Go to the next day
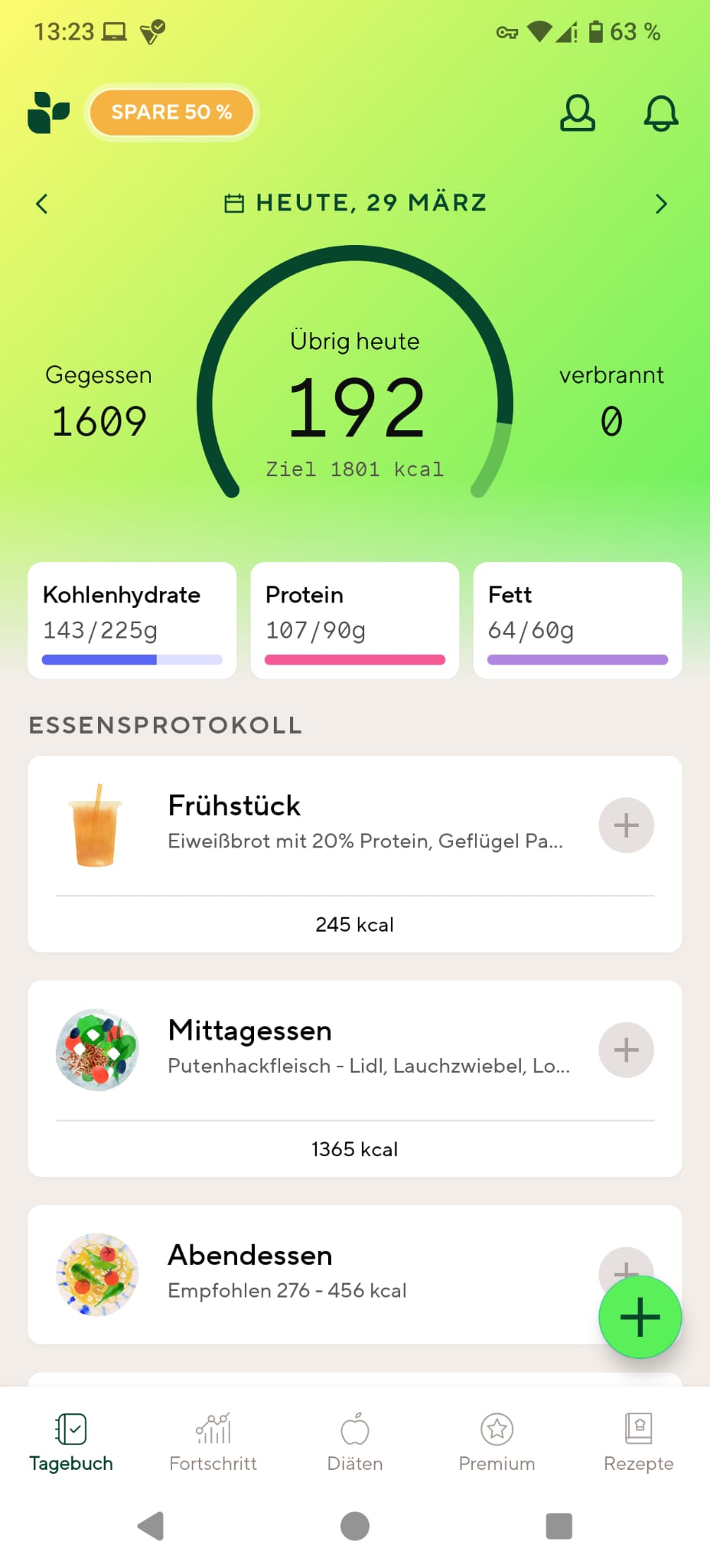The image size is (710, 1568). click(661, 204)
